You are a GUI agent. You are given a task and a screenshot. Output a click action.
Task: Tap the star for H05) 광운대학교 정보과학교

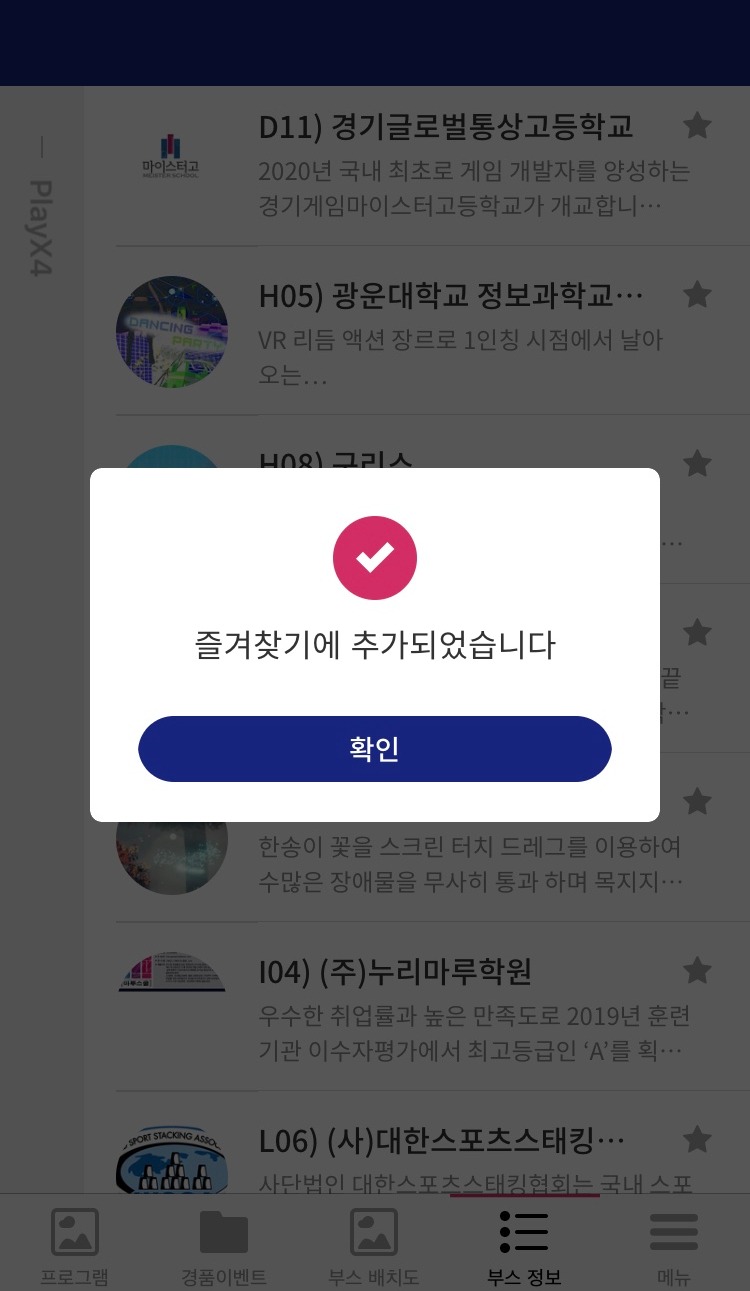[697, 295]
